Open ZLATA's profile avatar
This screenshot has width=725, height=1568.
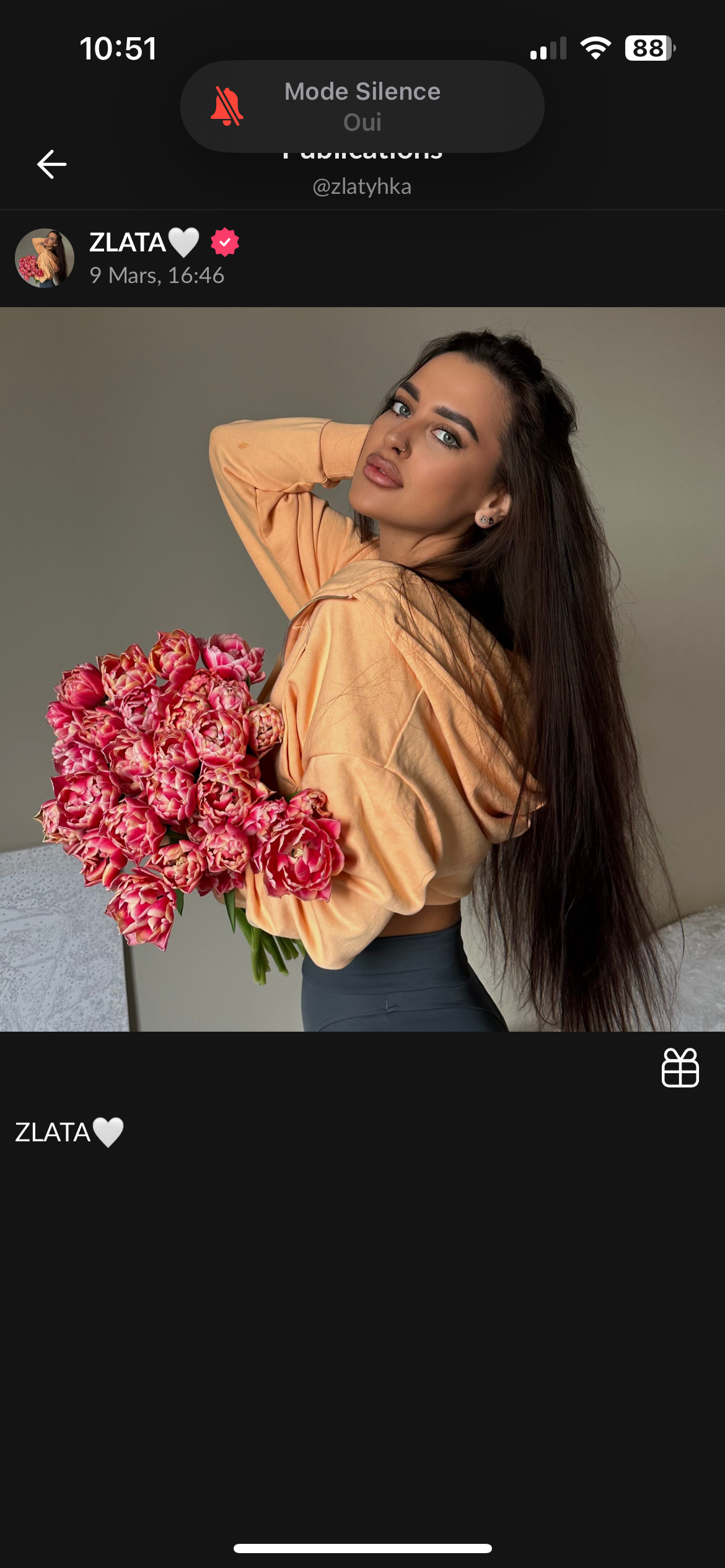pyautogui.click(x=45, y=258)
